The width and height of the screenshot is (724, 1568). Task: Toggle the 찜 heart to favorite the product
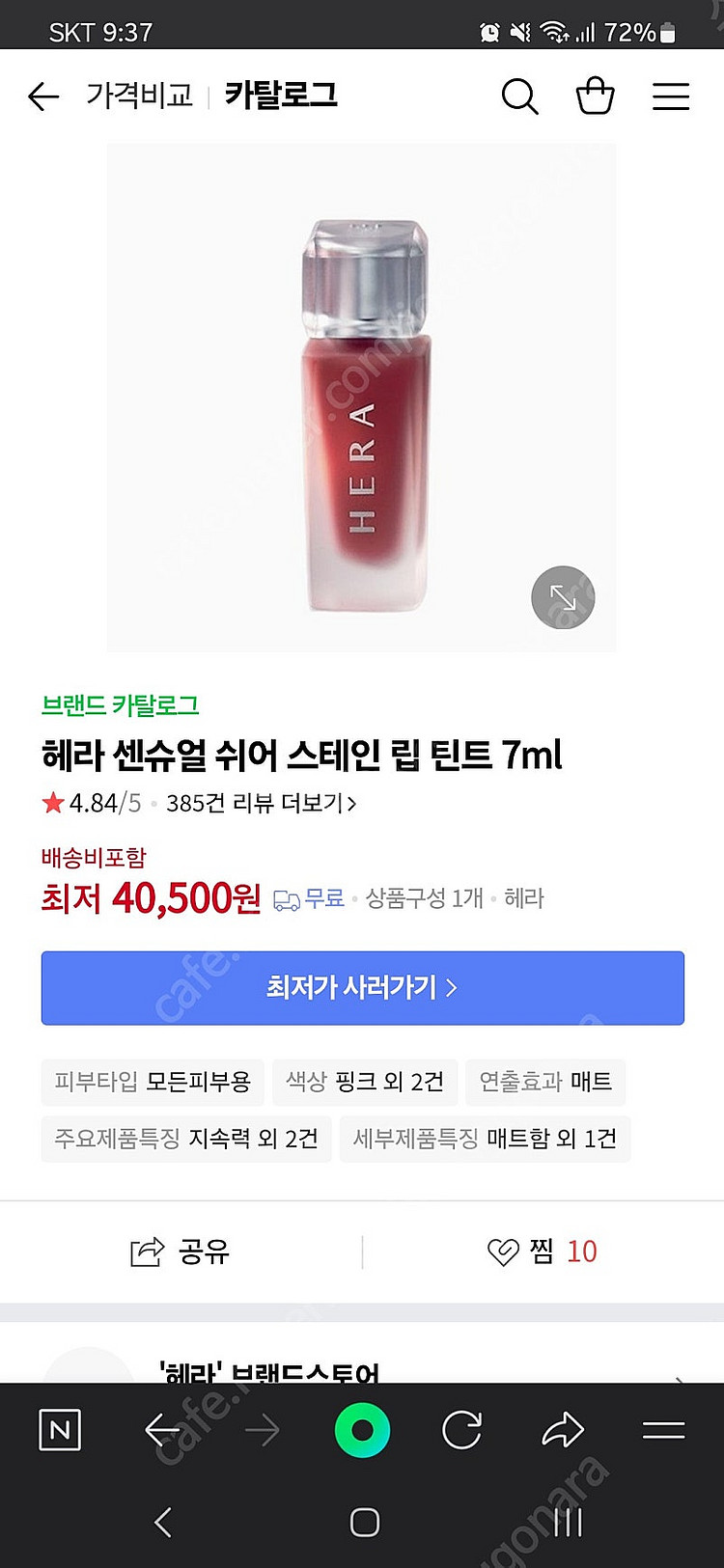503,1252
